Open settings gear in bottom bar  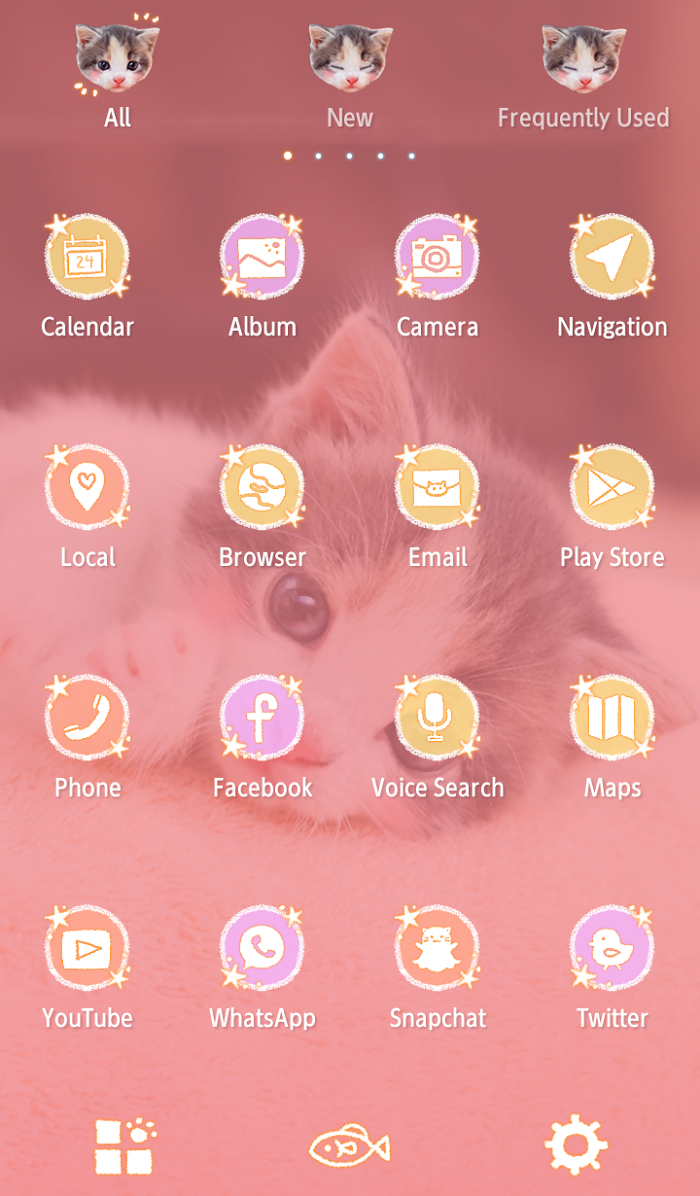click(x=576, y=1145)
